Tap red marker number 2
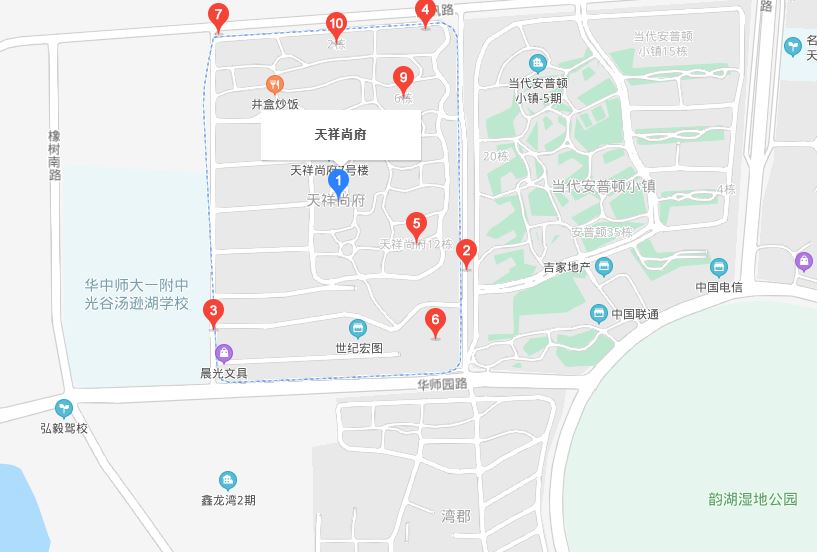The image size is (817, 552). click(466, 251)
